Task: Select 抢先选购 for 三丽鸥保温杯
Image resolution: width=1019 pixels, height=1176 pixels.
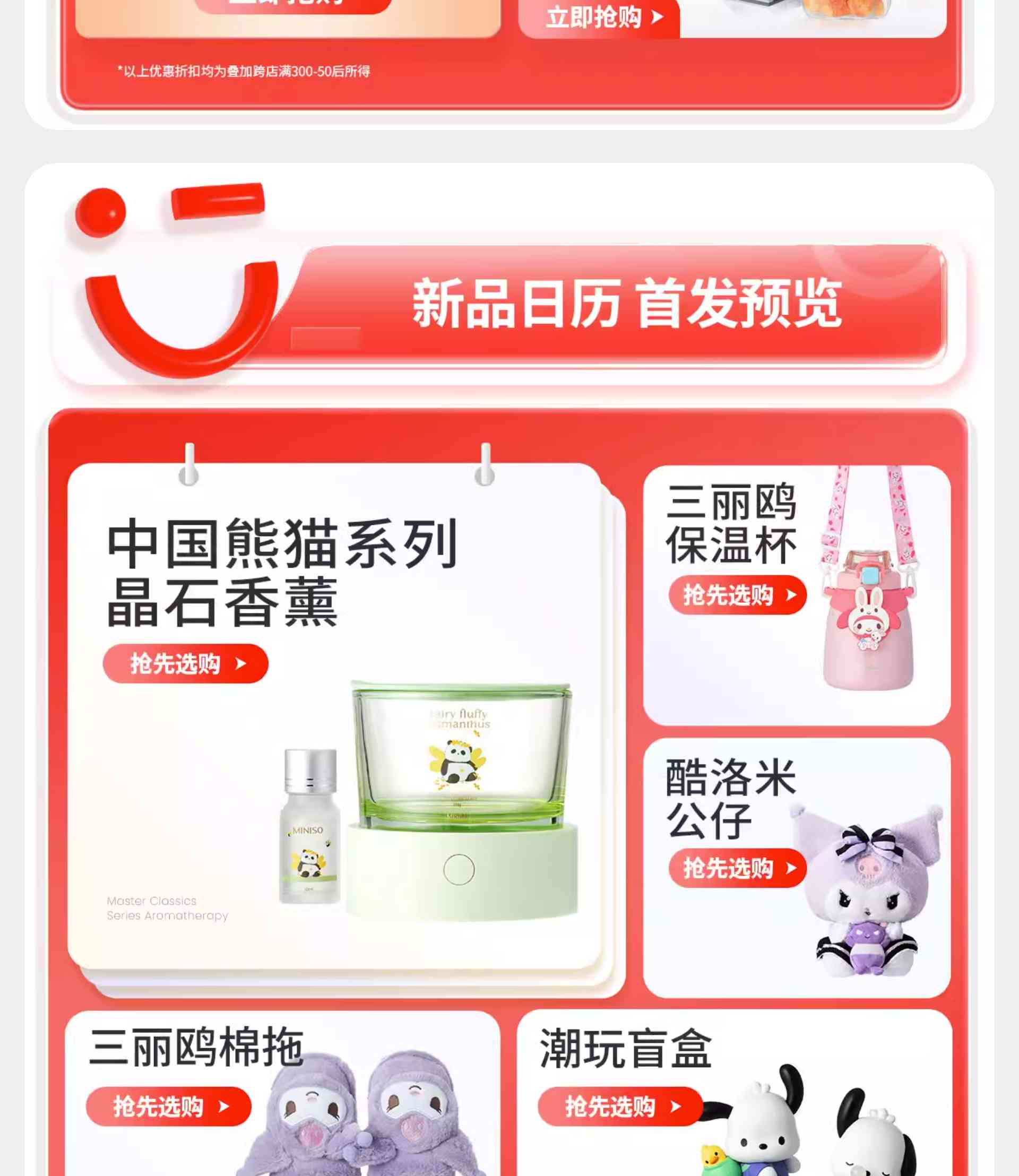Action: pyautogui.click(x=738, y=595)
